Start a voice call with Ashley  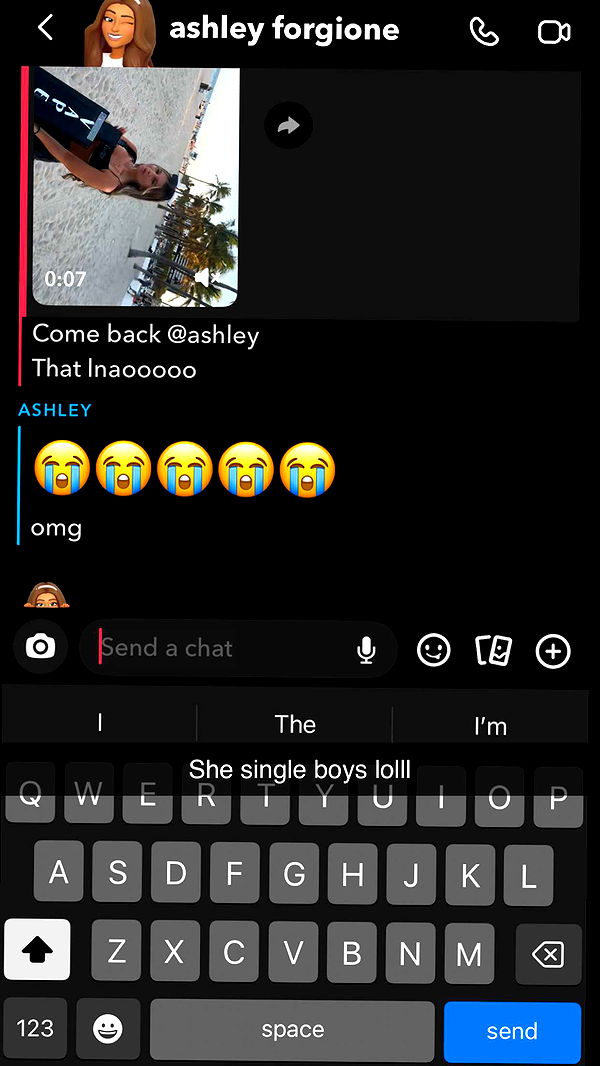(484, 31)
